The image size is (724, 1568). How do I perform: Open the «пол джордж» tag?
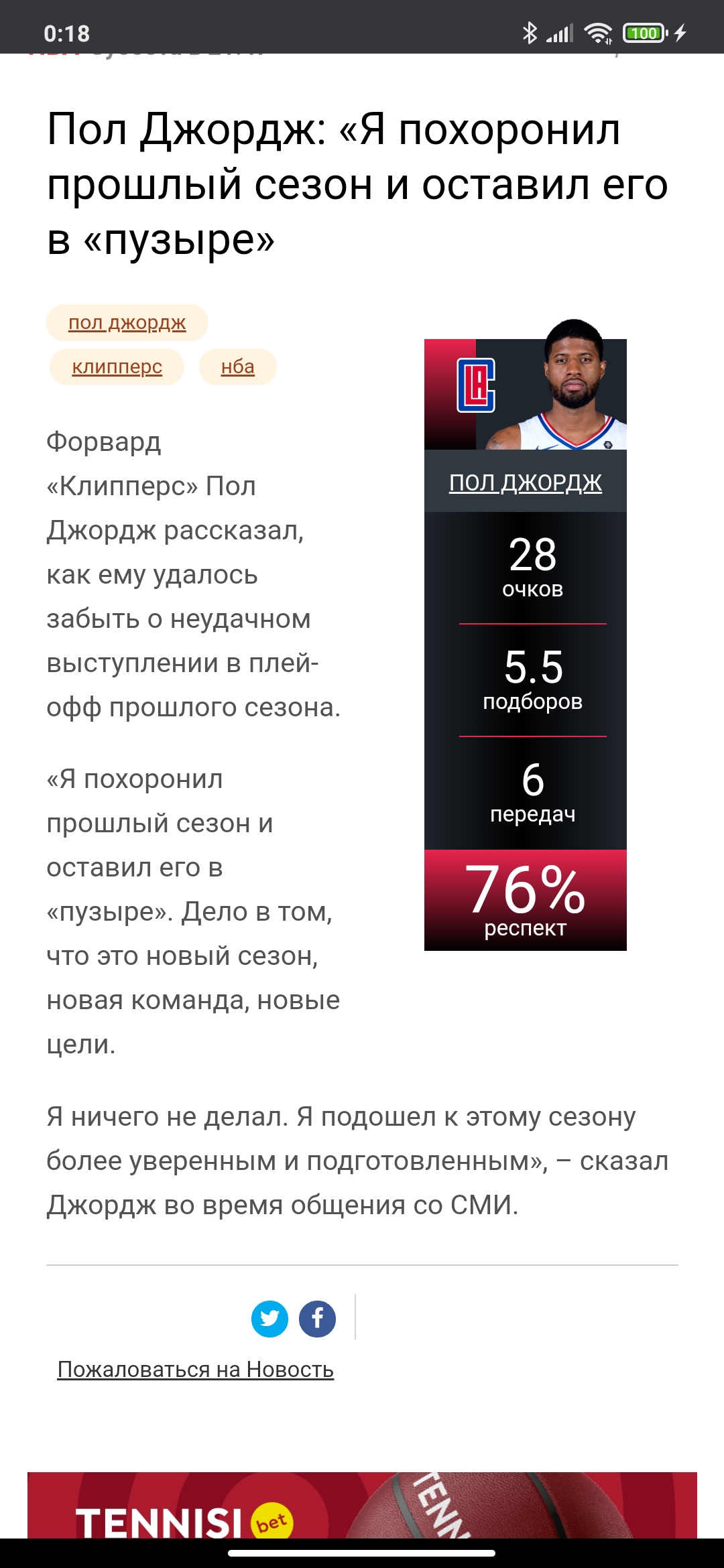pyautogui.click(x=127, y=323)
